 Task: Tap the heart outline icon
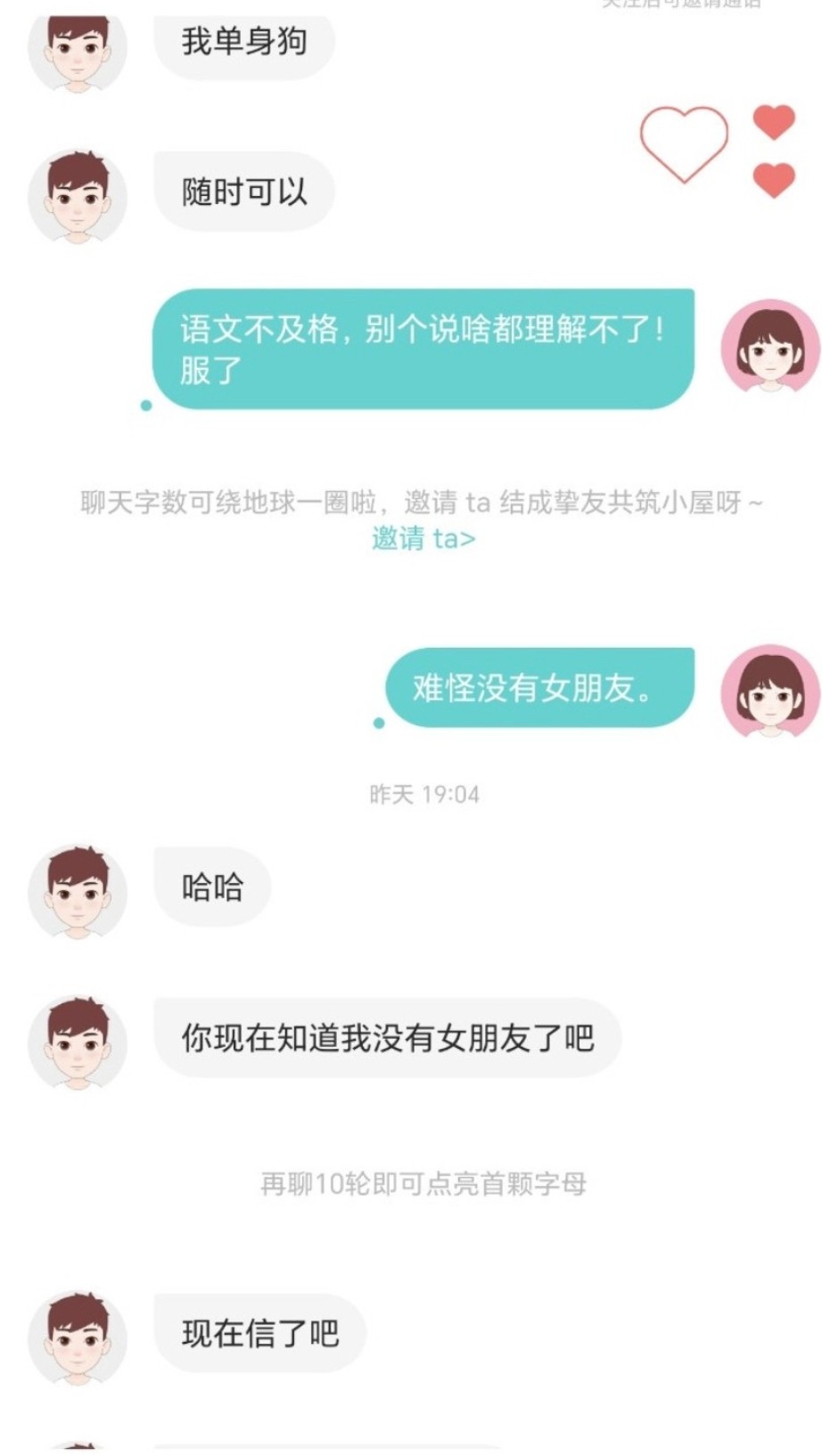(x=684, y=143)
